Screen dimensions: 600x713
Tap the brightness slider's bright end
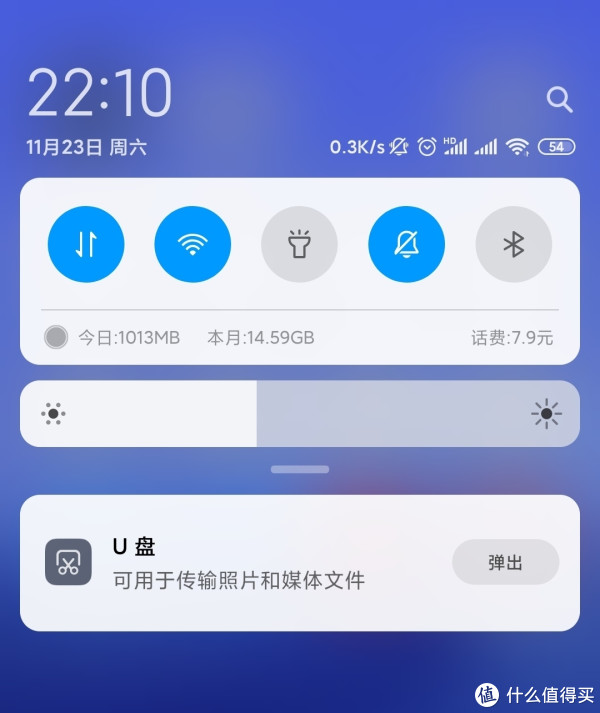click(x=546, y=413)
